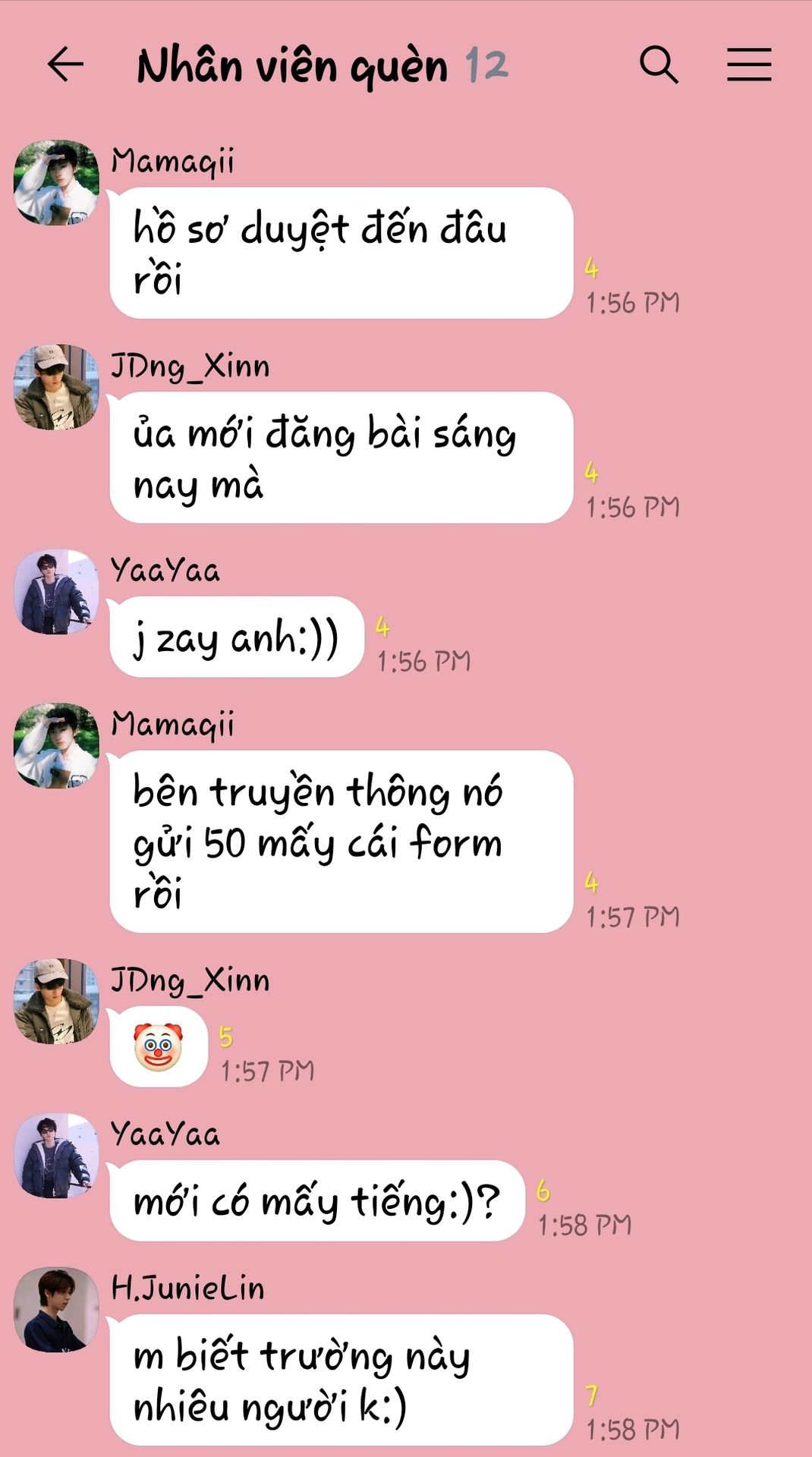
Task: Open JDng_Xinn's avatar beside the clown emoji
Action: click(x=57, y=1001)
